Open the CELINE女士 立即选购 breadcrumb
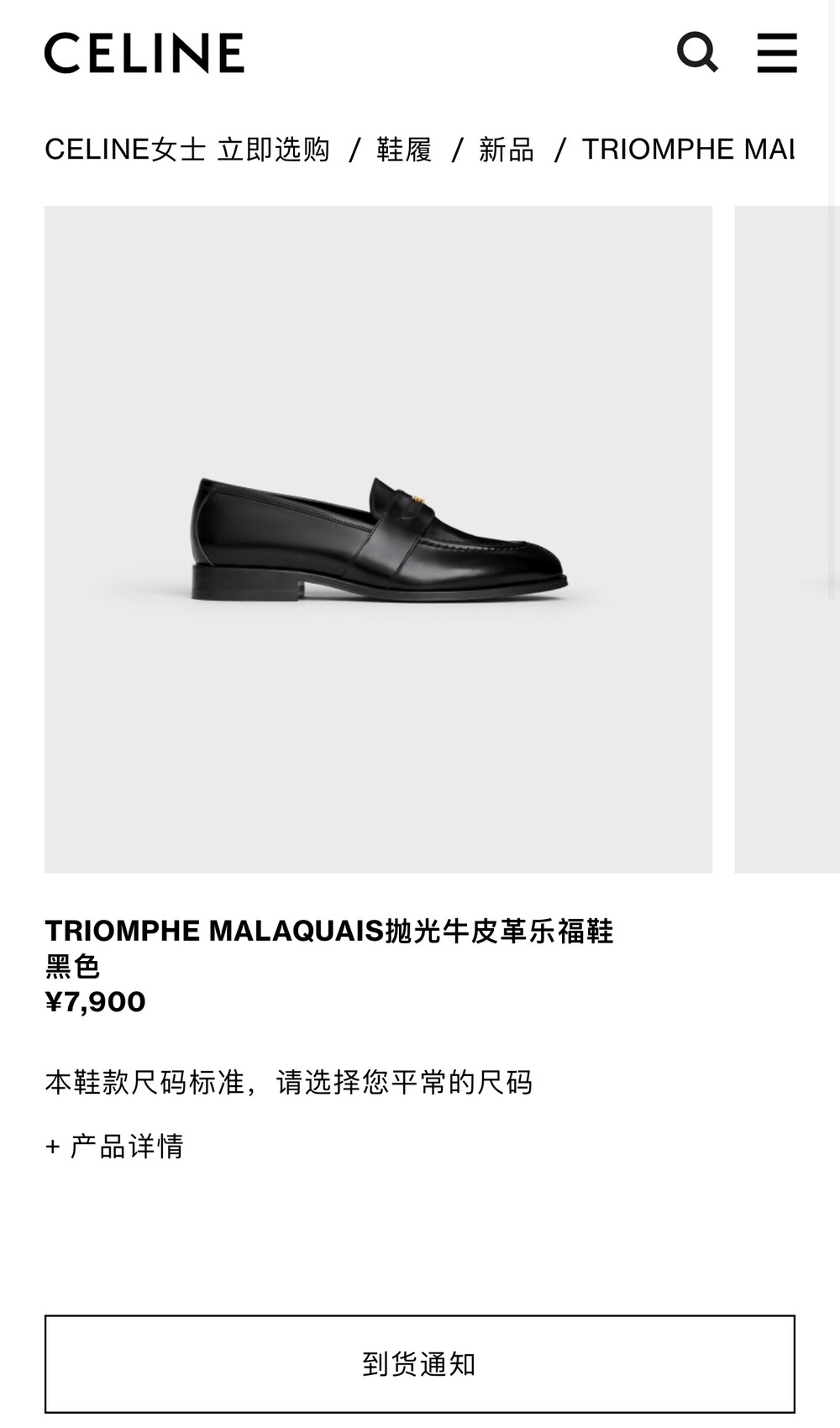The width and height of the screenshot is (840, 1428). point(187,150)
